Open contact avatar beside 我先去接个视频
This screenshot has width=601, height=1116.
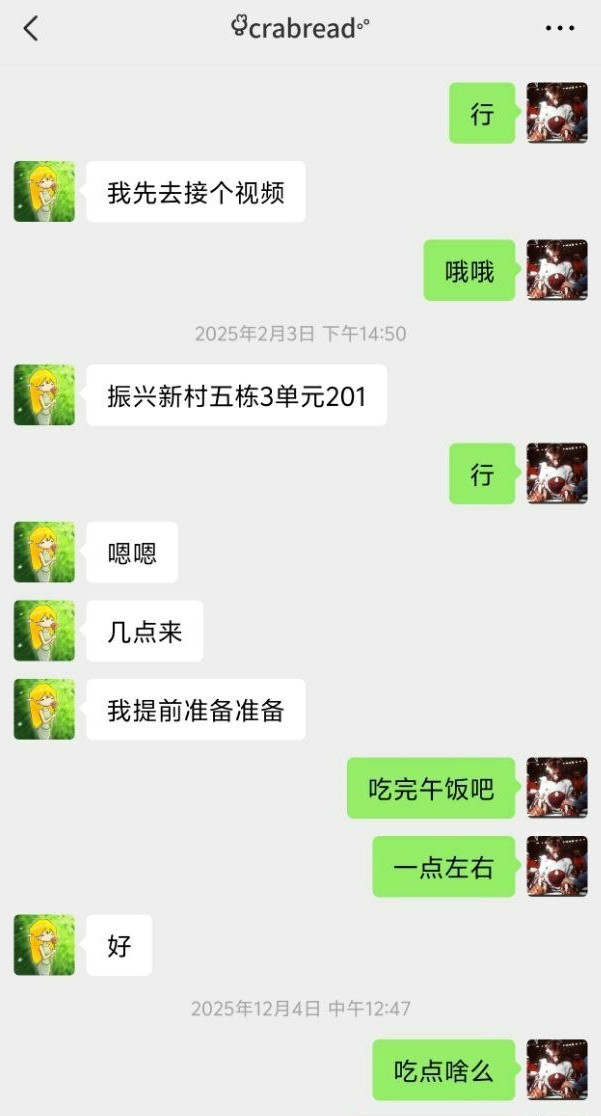(44, 191)
